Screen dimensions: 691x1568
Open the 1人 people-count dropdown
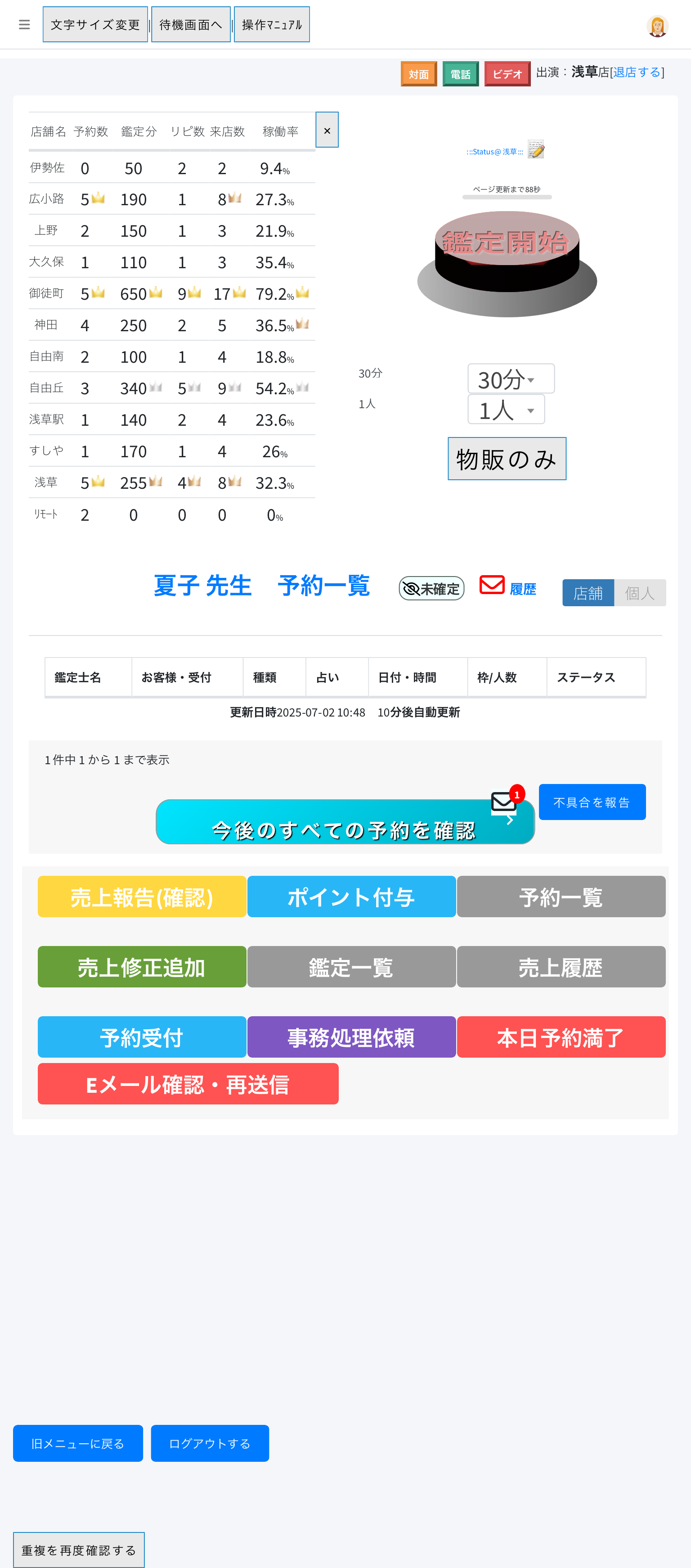(506, 410)
